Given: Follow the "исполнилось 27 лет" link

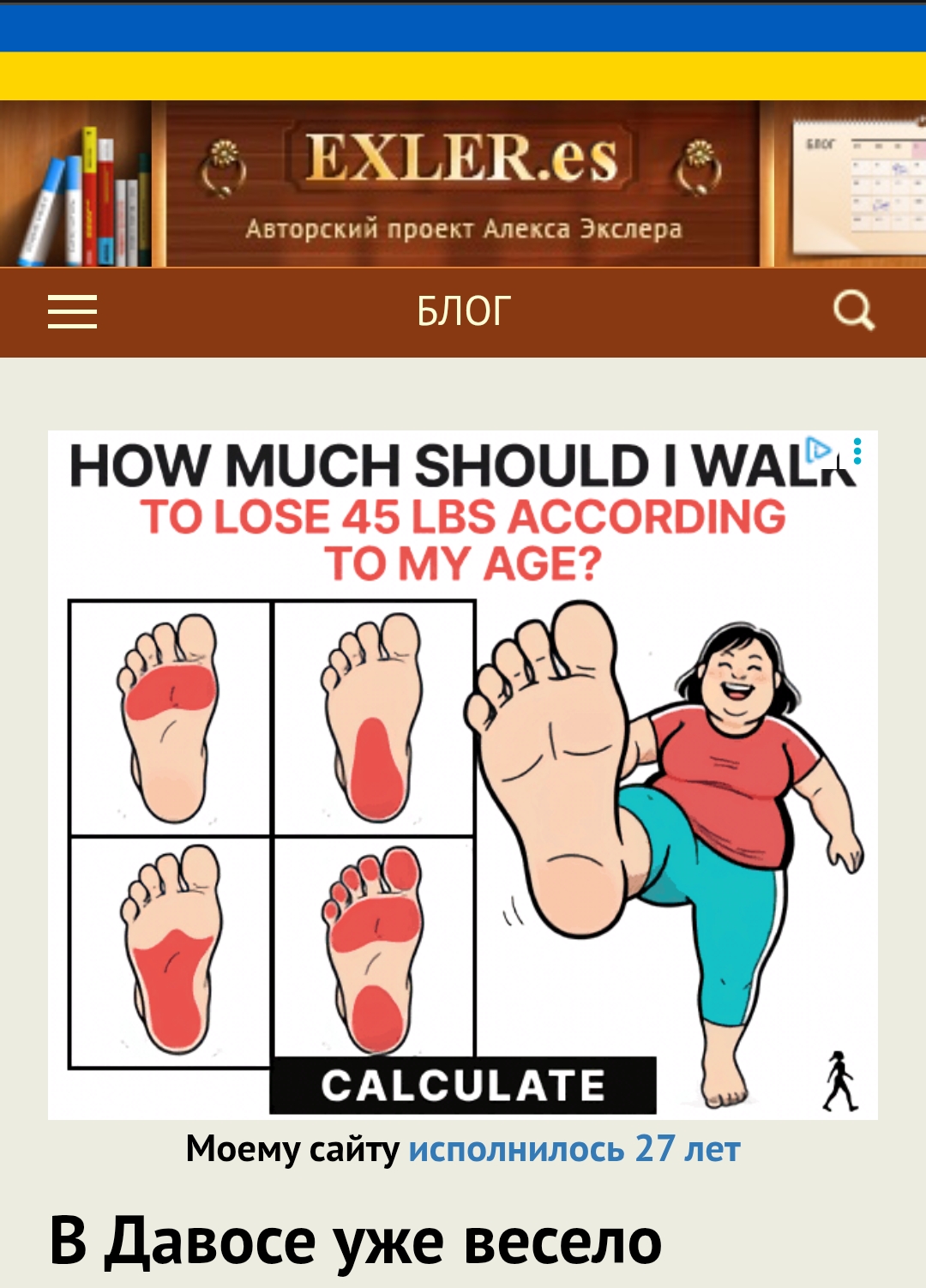Looking at the screenshot, I should [x=574, y=1149].
